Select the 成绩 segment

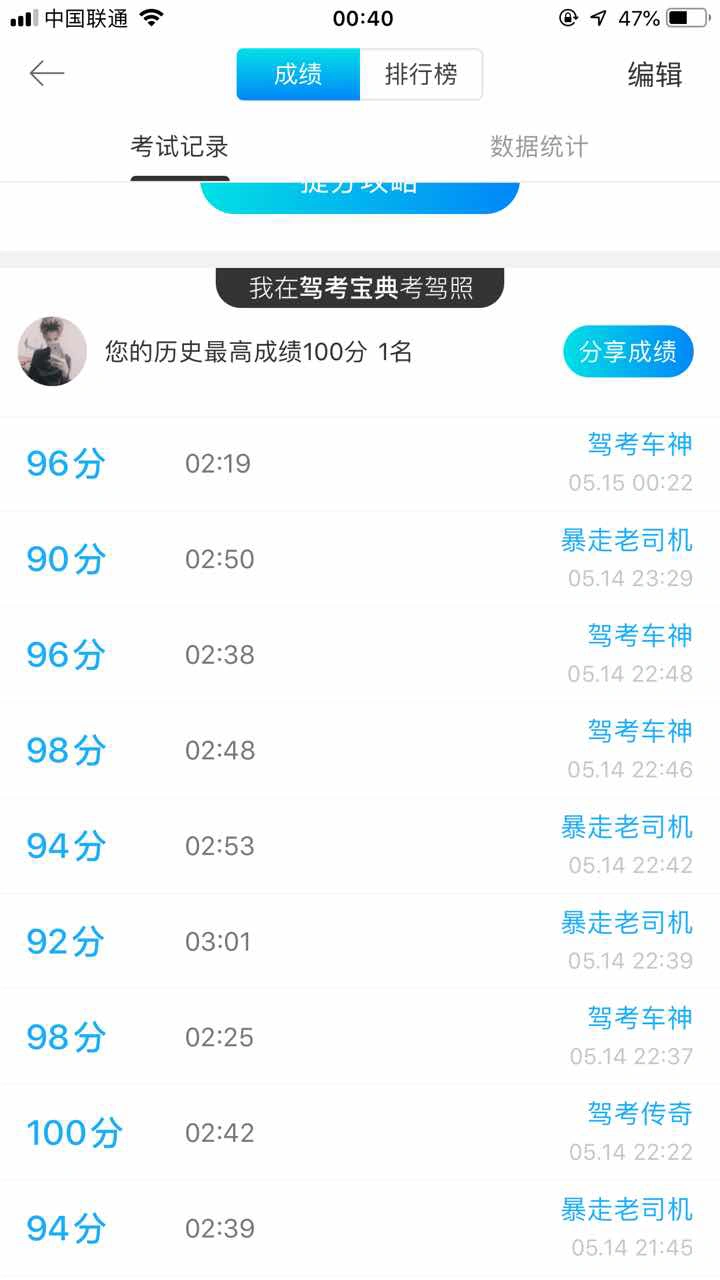(x=298, y=75)
